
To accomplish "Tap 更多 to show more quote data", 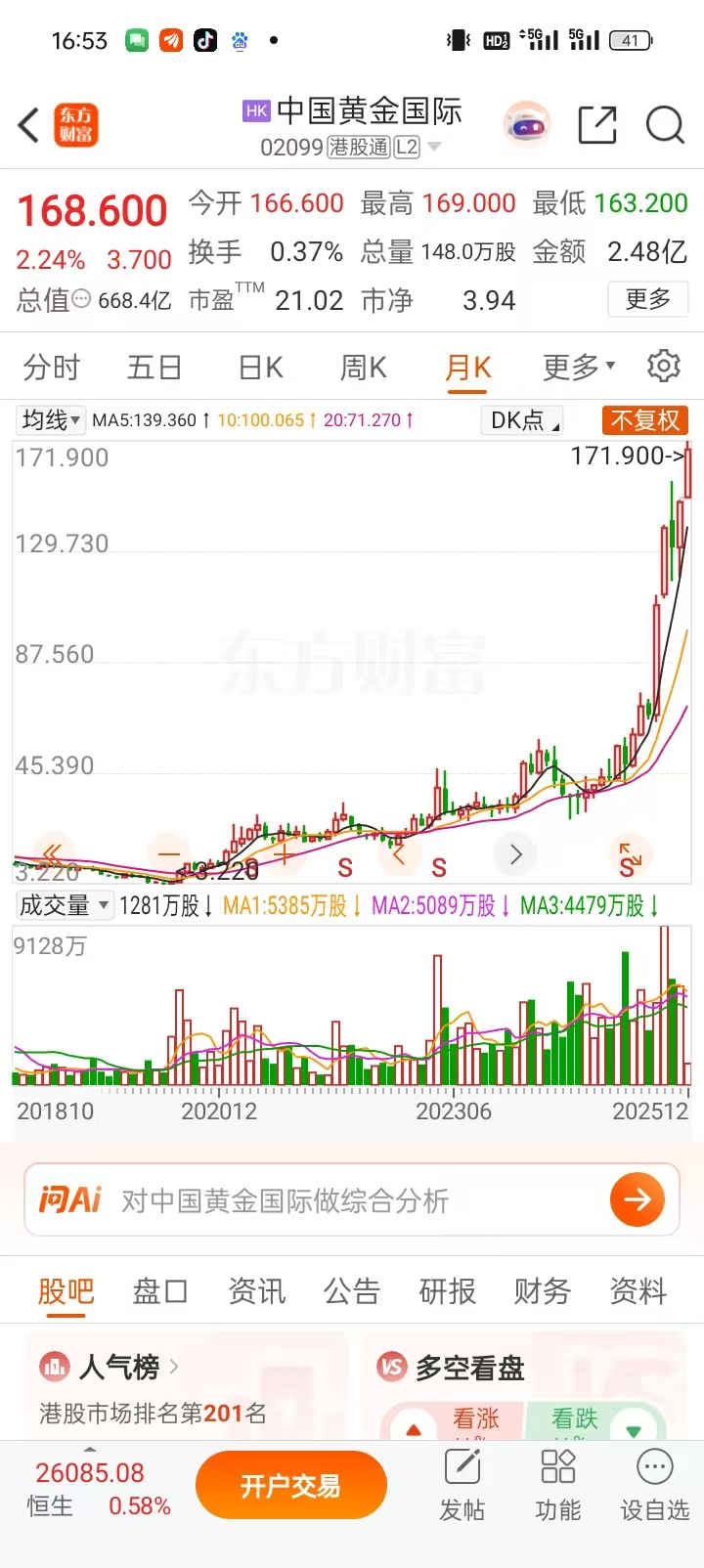I will (x=647, y=299).
